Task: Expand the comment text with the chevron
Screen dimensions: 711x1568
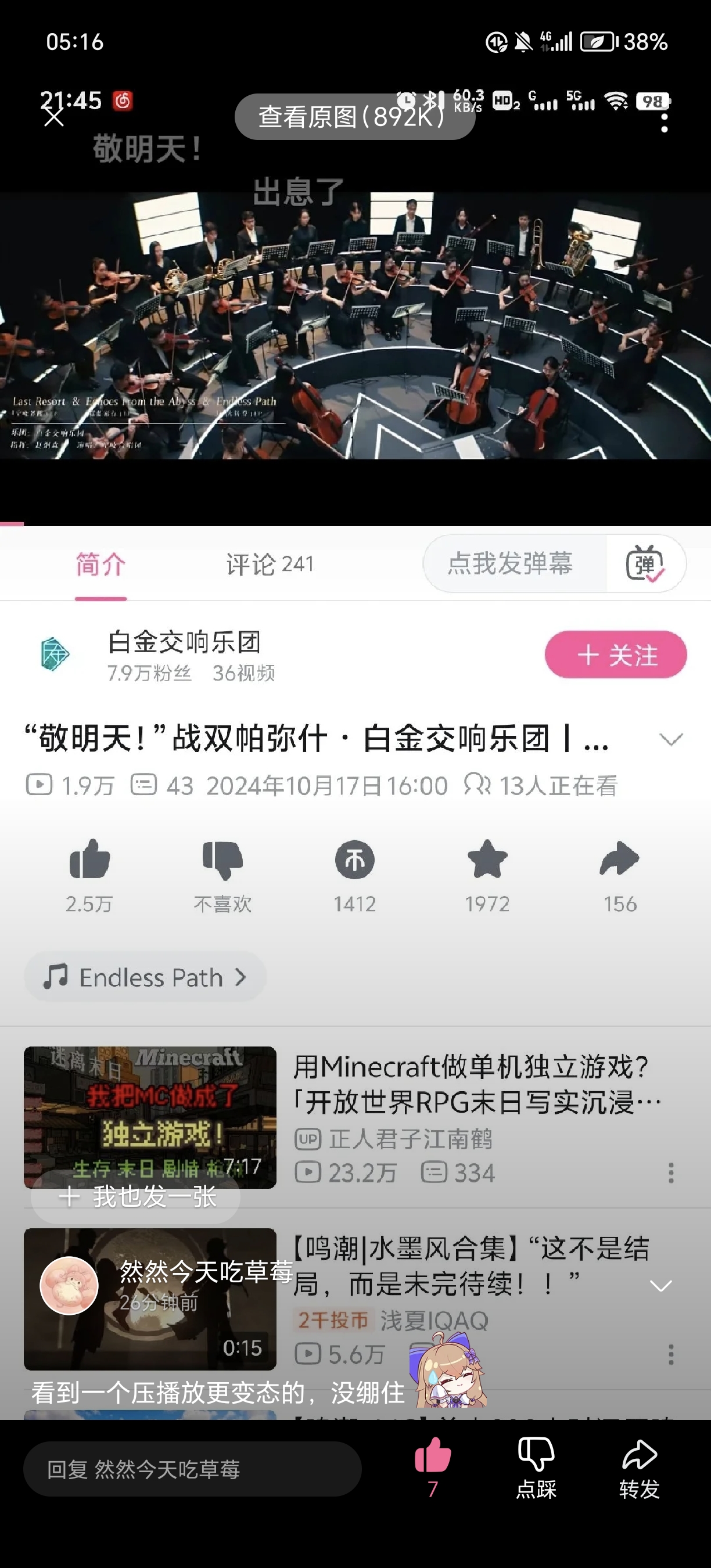Action: coord(660,1285)
